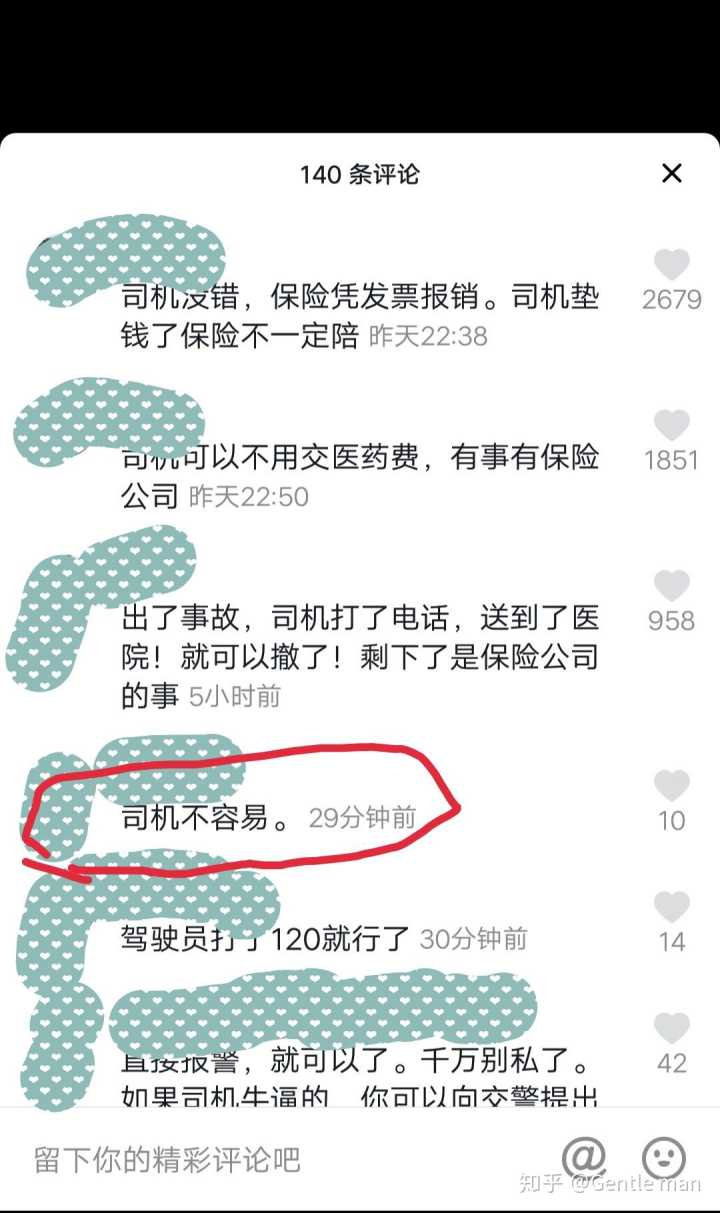Like the comment with 2679 likes

[x=671, y=265]
